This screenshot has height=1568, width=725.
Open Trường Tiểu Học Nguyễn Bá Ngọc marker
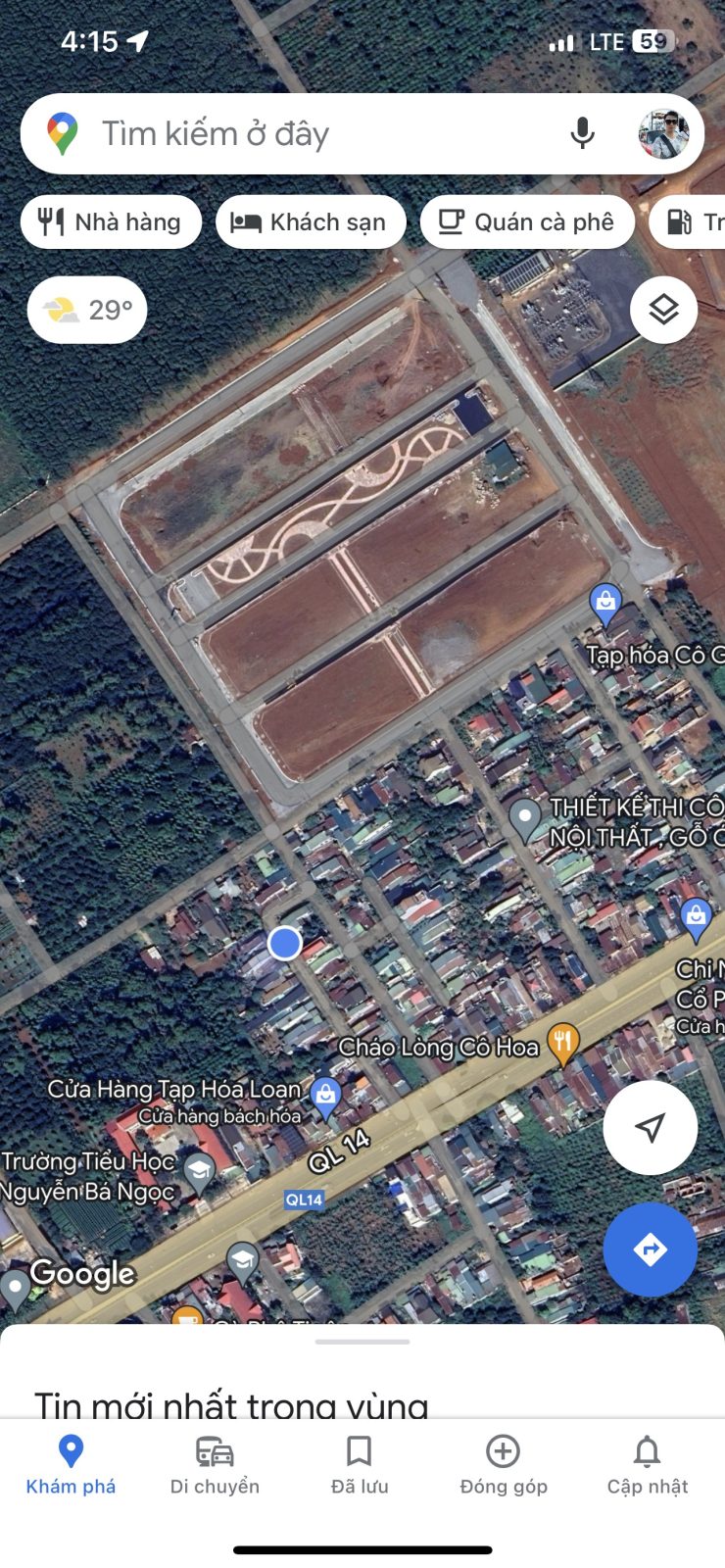[x=200, y=1172]
